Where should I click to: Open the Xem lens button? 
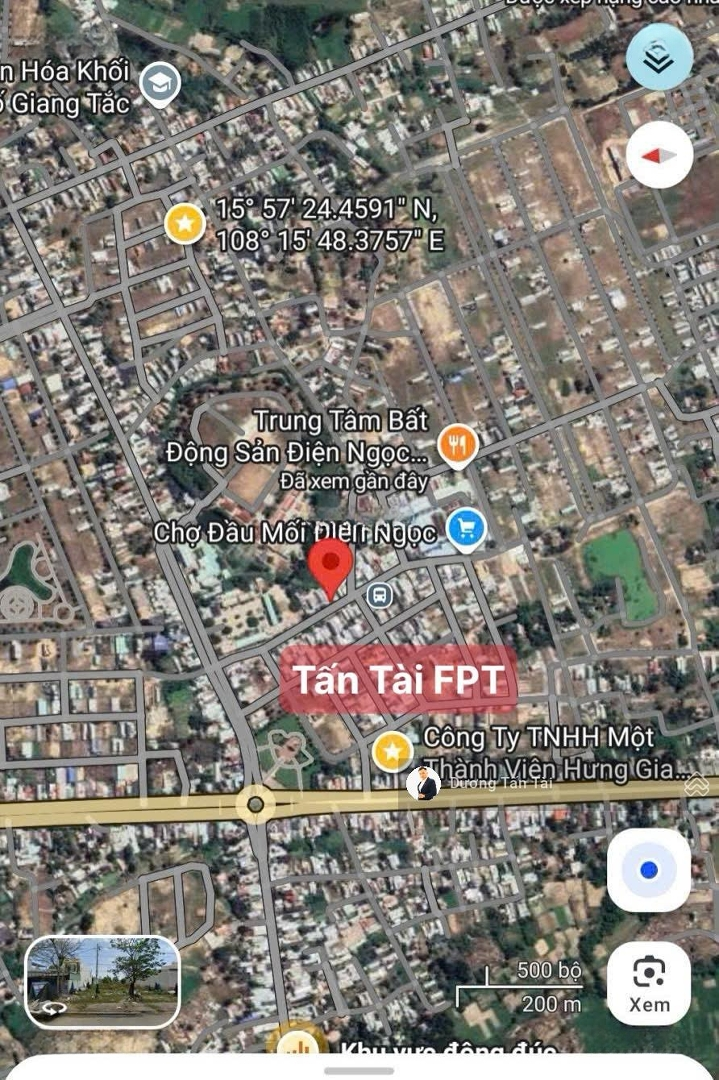(x=649, y=982)
